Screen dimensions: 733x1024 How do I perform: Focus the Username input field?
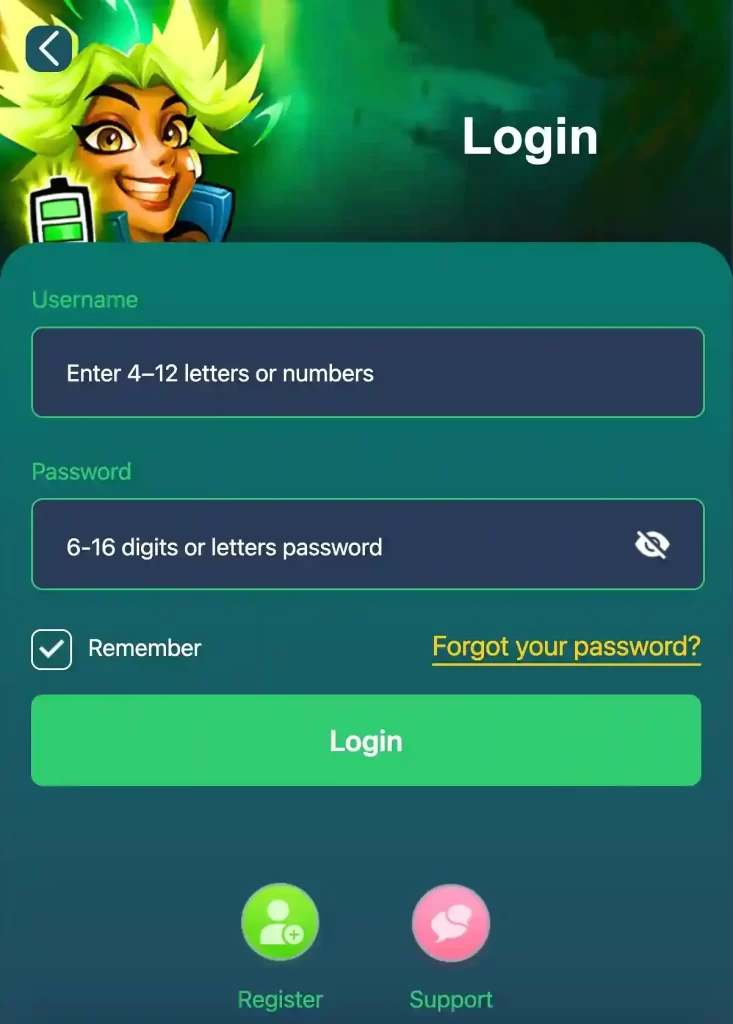pyautogui.click(x=367, y=373)
